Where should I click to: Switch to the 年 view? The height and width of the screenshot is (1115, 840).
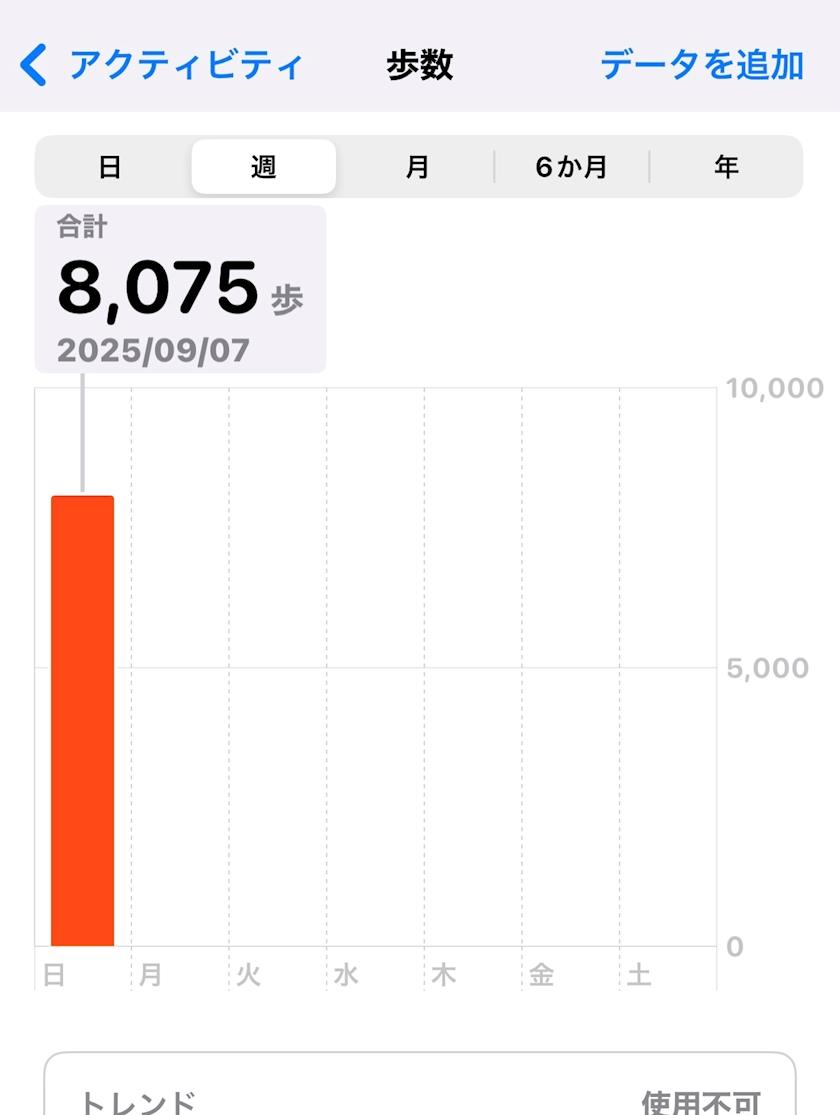point(726,167)
